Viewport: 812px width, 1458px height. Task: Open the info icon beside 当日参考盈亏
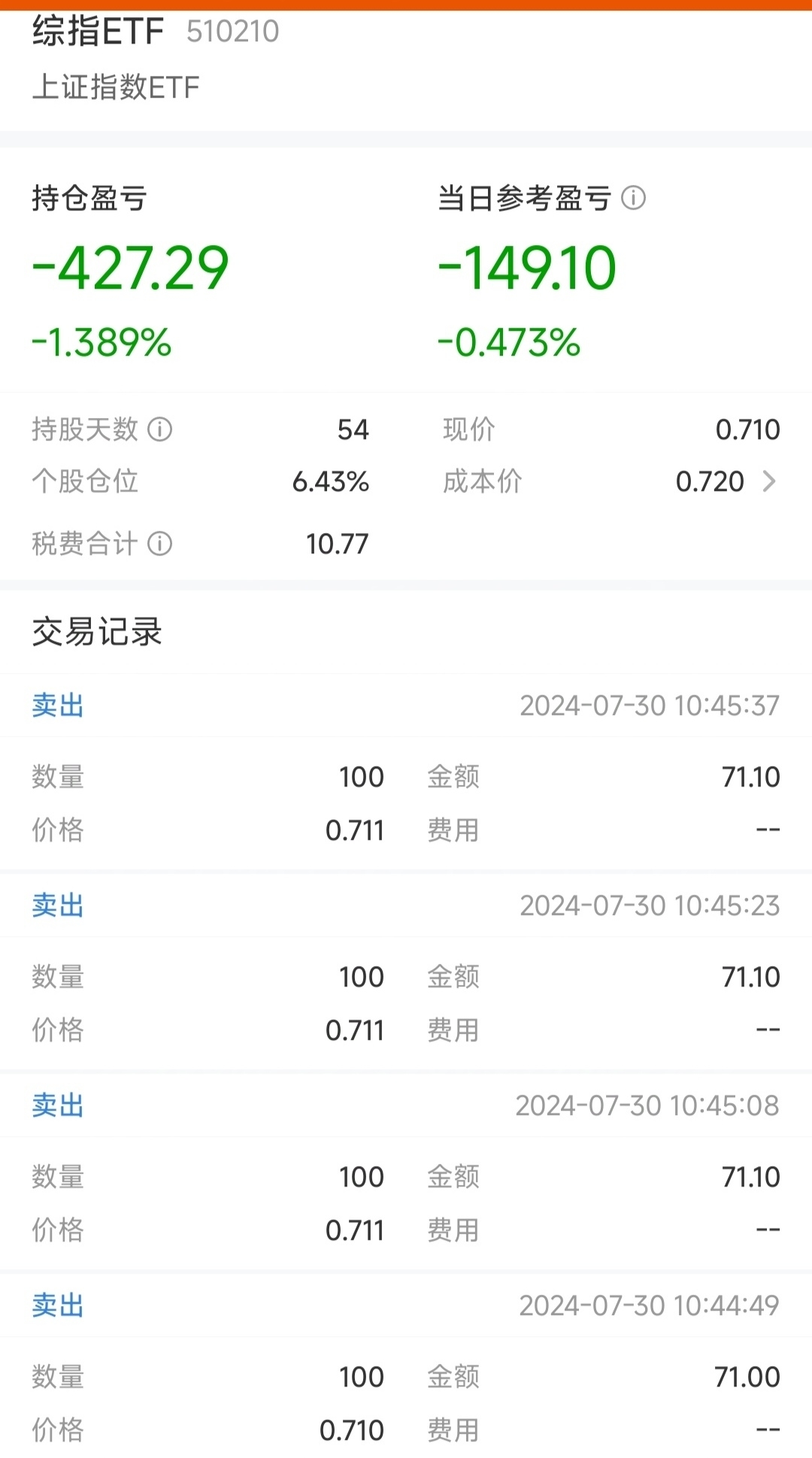(633, 199)
